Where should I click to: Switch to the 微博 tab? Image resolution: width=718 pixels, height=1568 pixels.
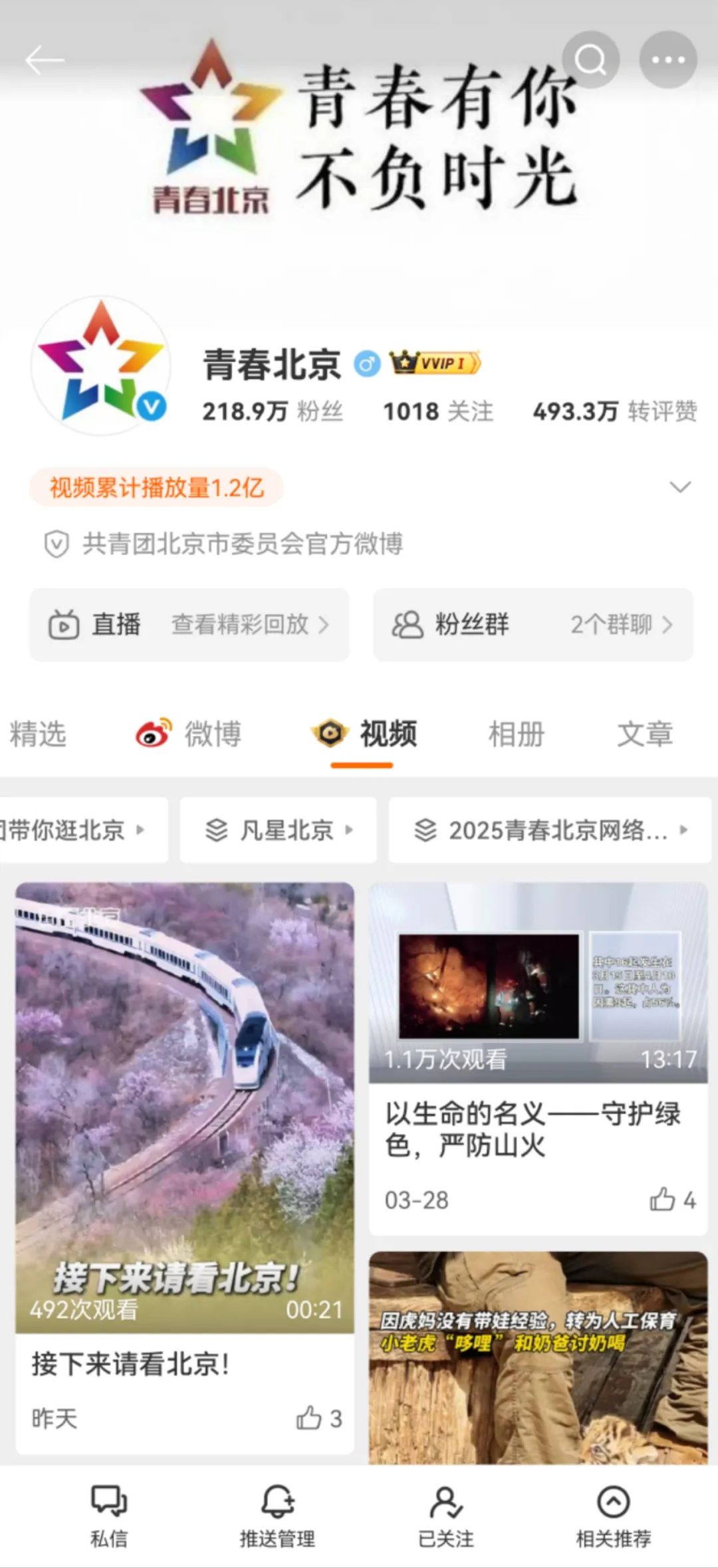tap(189, 734)
